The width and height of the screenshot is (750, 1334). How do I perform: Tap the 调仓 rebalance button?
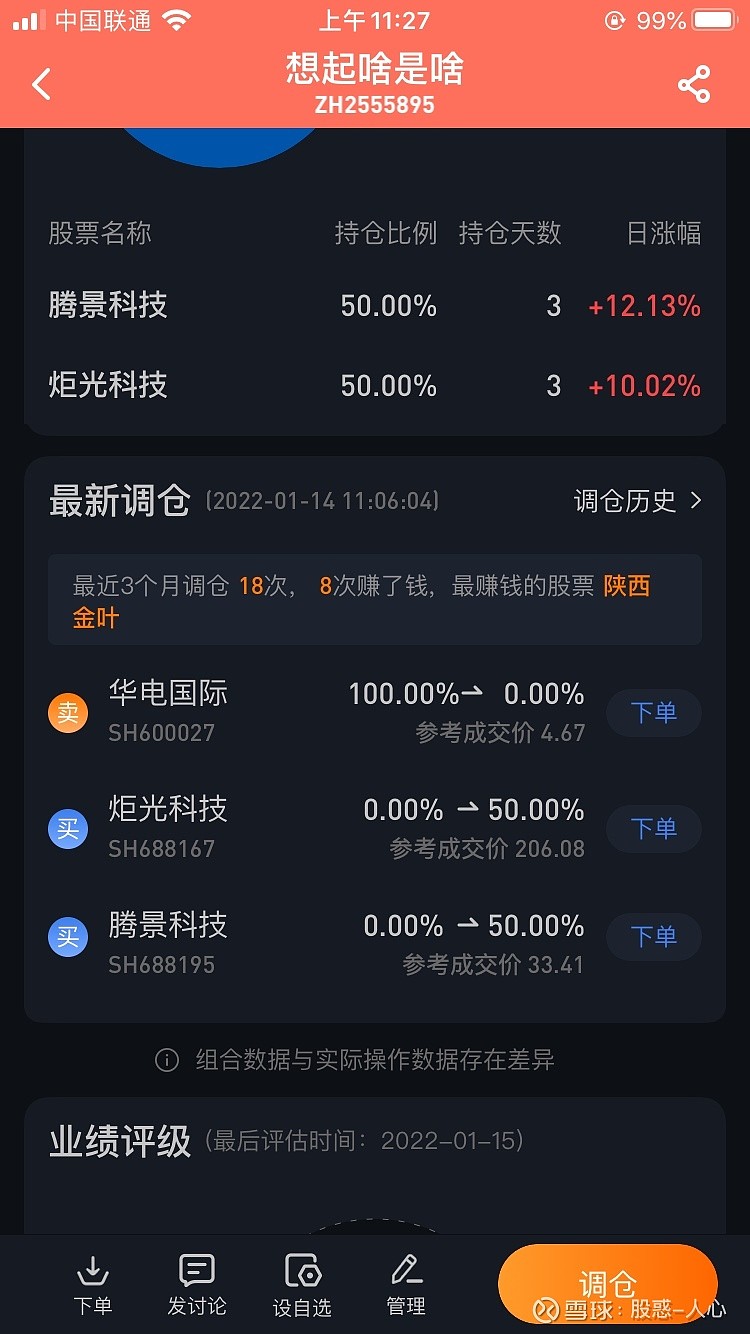pos(607,1285)
